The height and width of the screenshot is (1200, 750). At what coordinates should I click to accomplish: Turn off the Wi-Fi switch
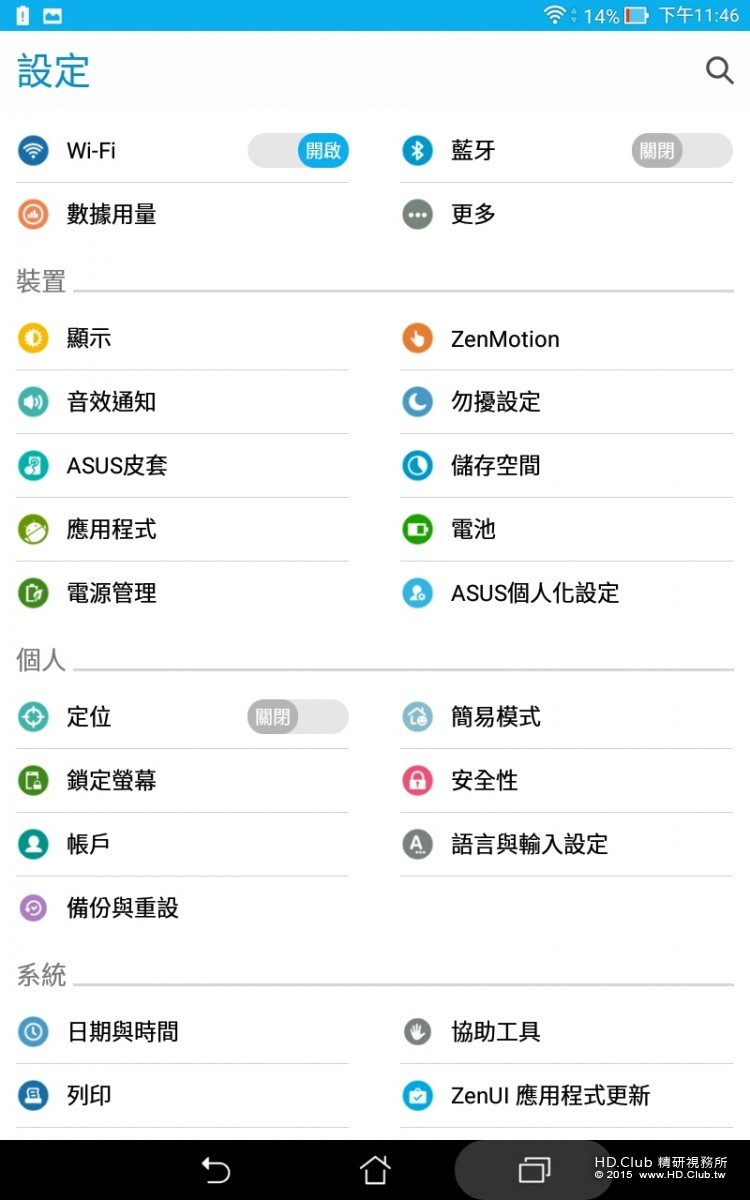(298, 151)
